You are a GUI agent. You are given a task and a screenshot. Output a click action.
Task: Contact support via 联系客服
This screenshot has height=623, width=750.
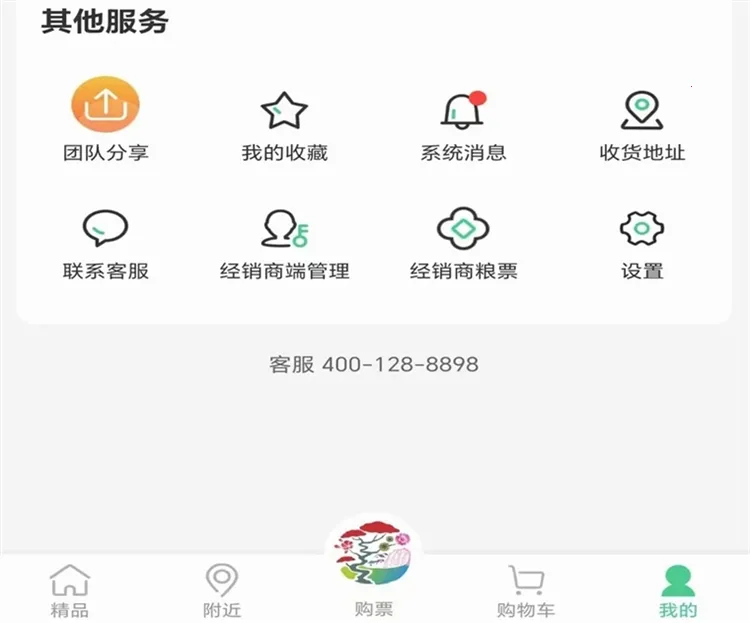105,241
